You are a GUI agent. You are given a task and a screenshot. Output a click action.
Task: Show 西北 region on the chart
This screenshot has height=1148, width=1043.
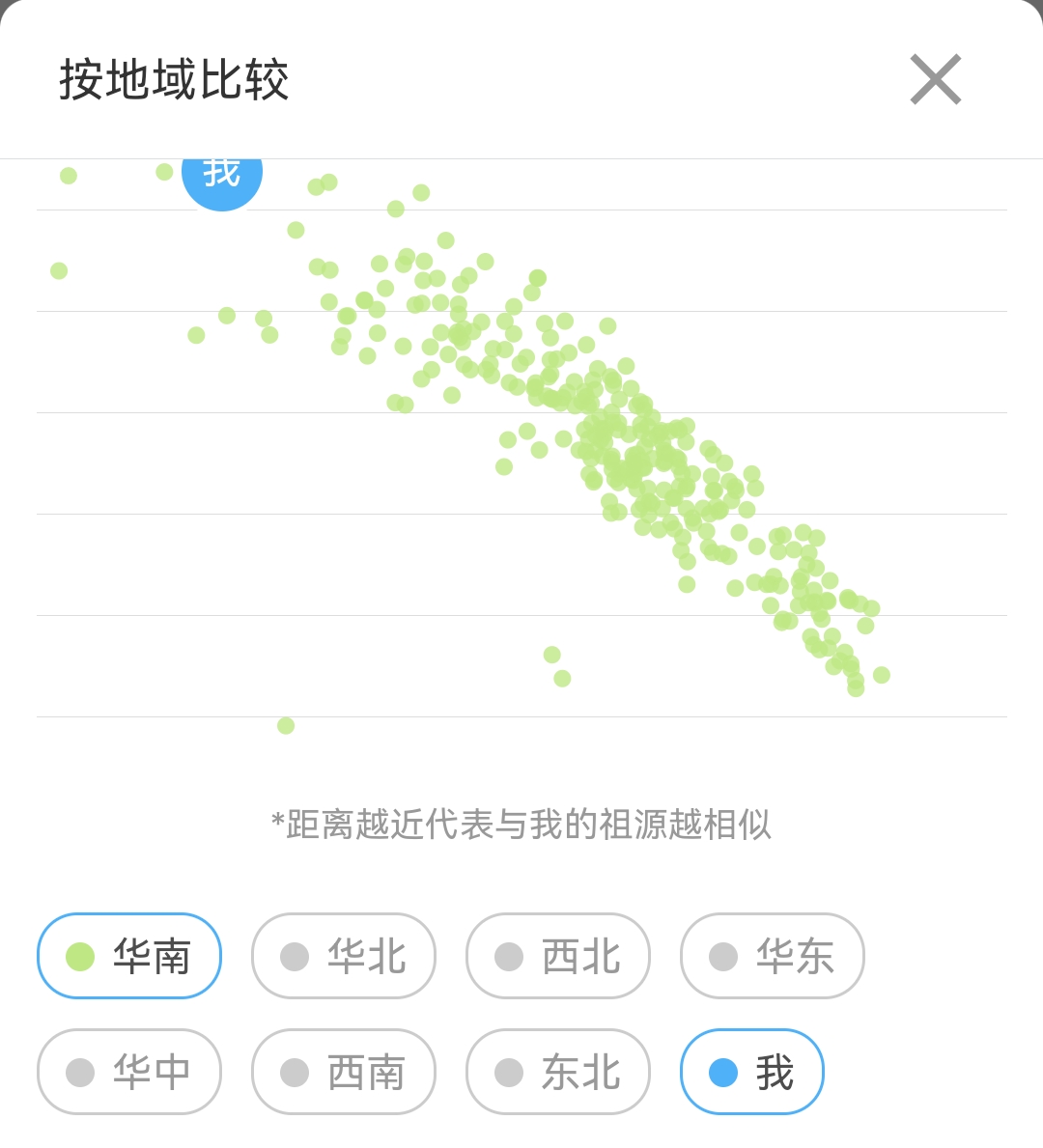click(x=558, y=956)
